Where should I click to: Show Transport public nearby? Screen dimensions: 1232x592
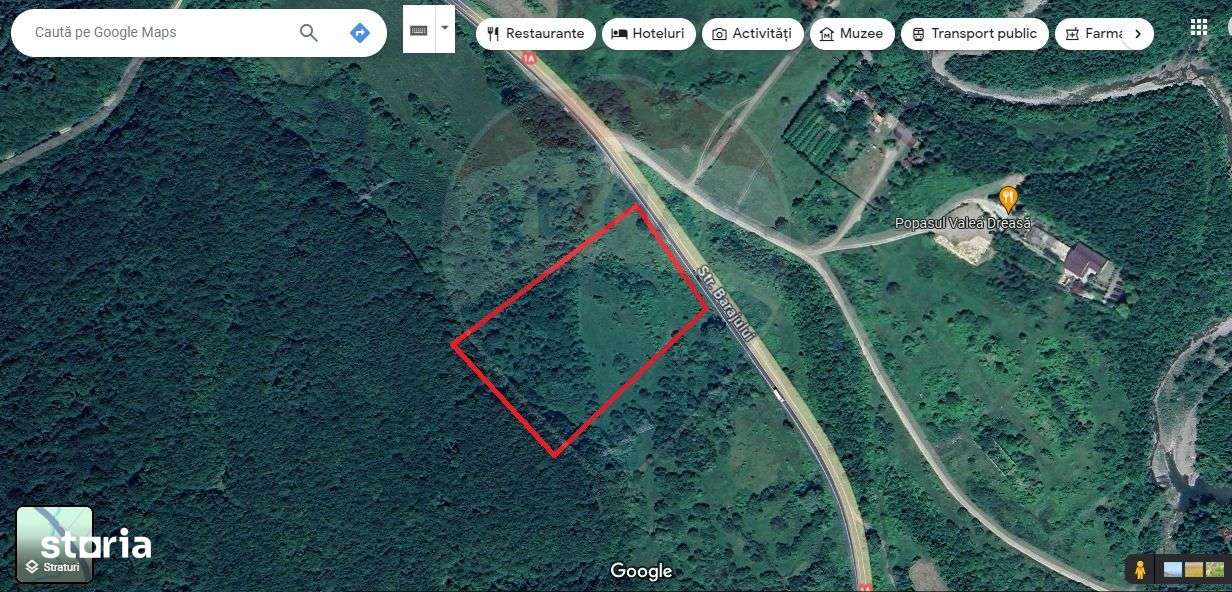coord(974,34)
